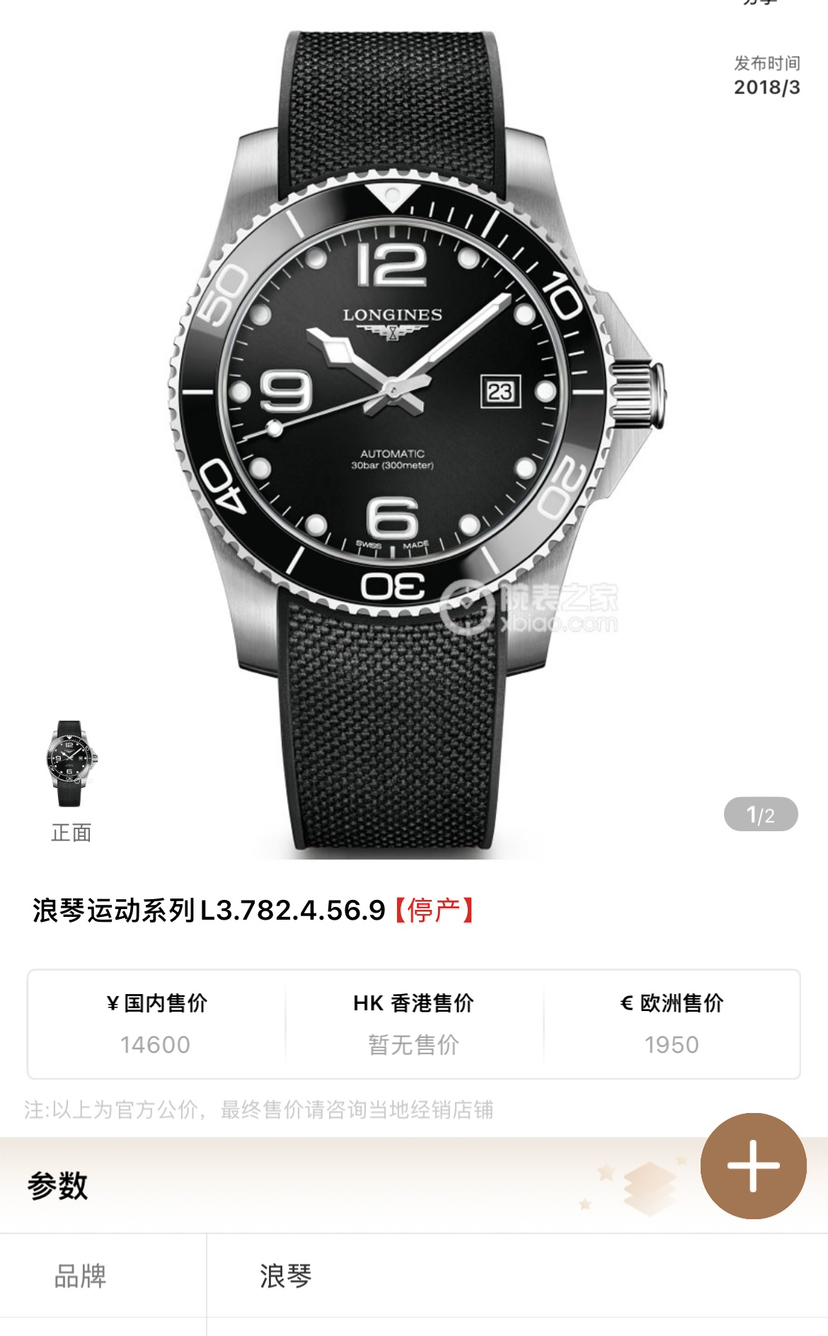Tap the brown plus floating button
This screenshot has height=1336, width=828.
click(753, 1166)
